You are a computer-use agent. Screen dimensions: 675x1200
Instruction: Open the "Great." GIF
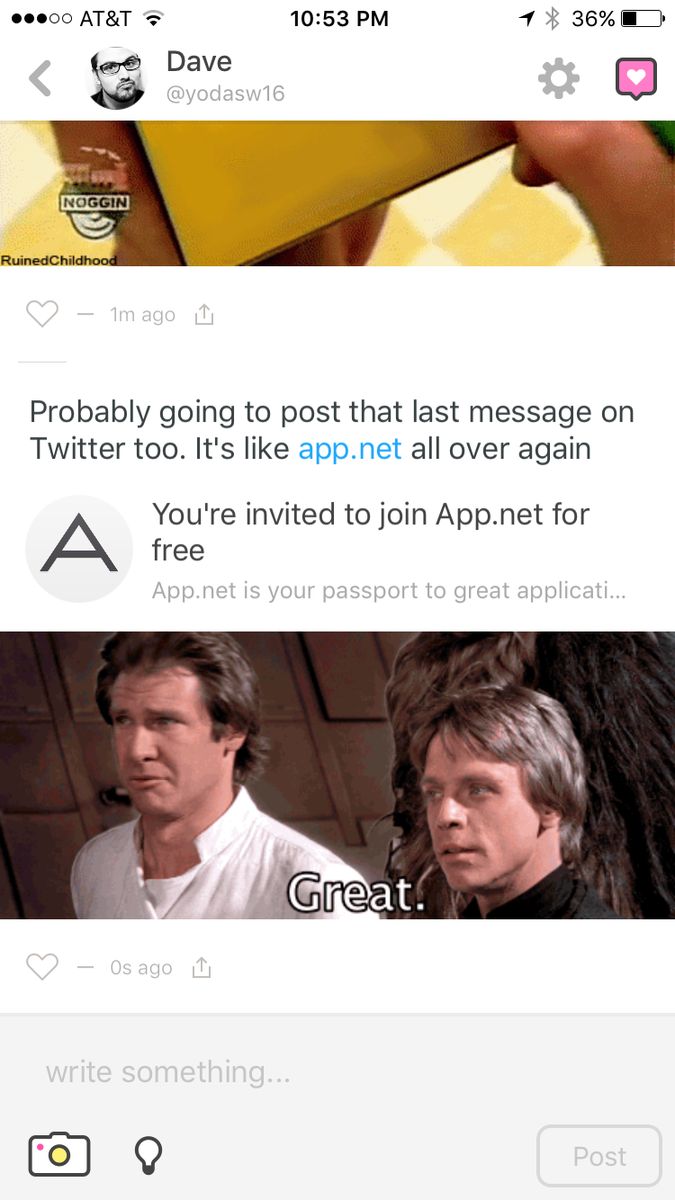[338, 775]
